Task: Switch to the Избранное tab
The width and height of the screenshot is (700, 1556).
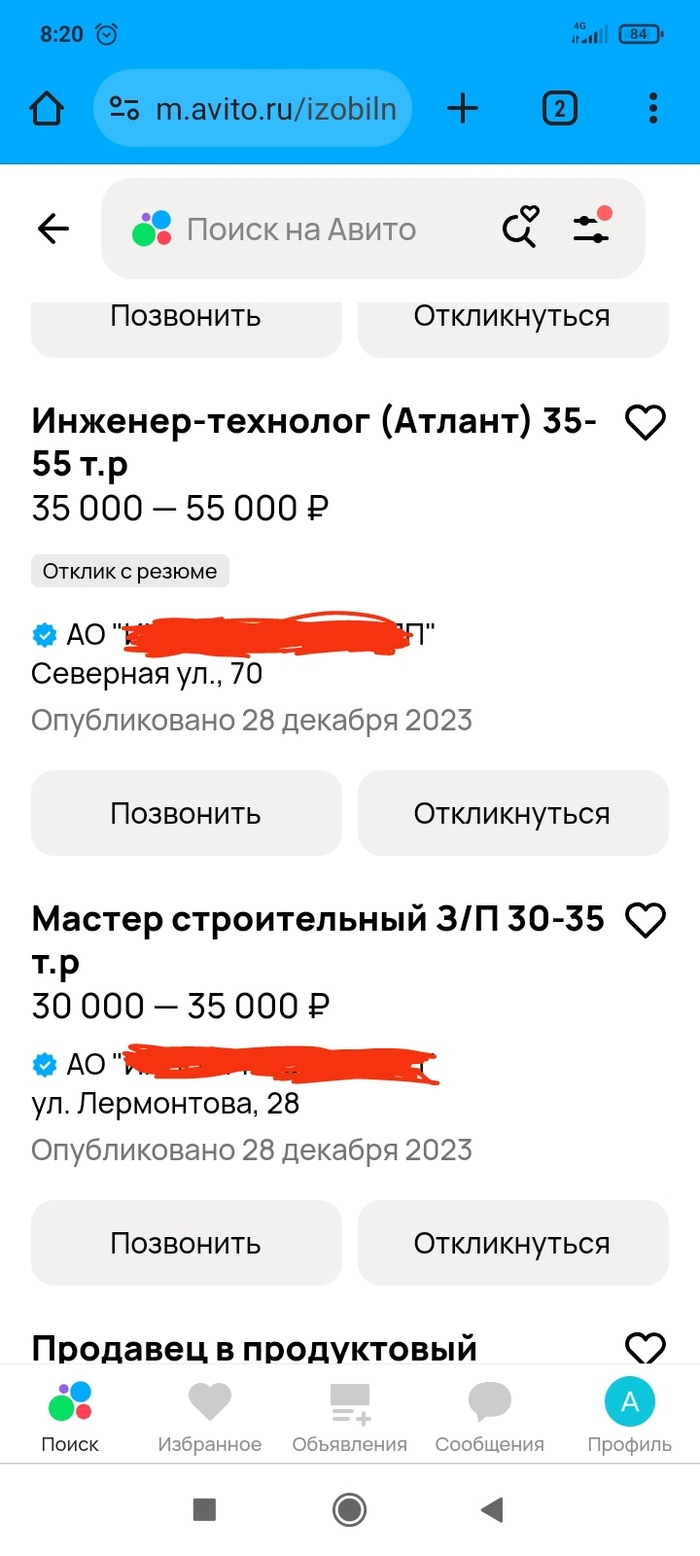Action: (210, 1417)
